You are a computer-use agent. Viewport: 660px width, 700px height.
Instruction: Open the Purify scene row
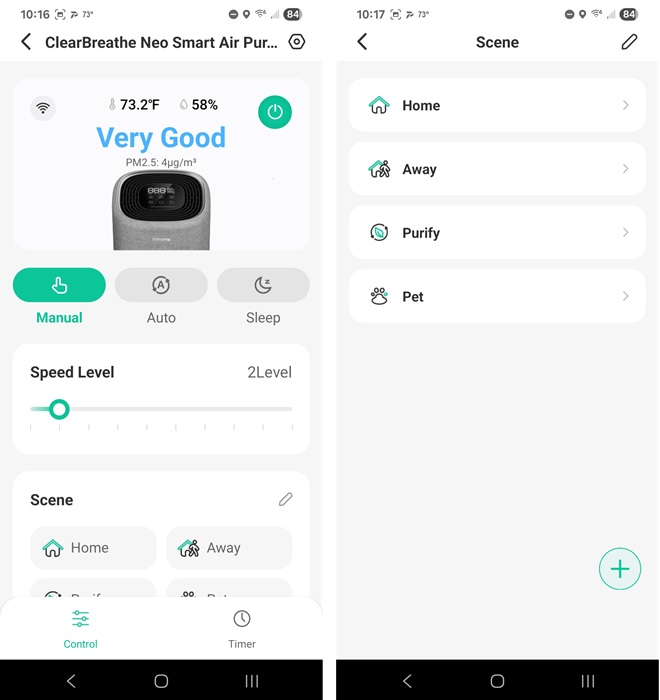(497, 233)
